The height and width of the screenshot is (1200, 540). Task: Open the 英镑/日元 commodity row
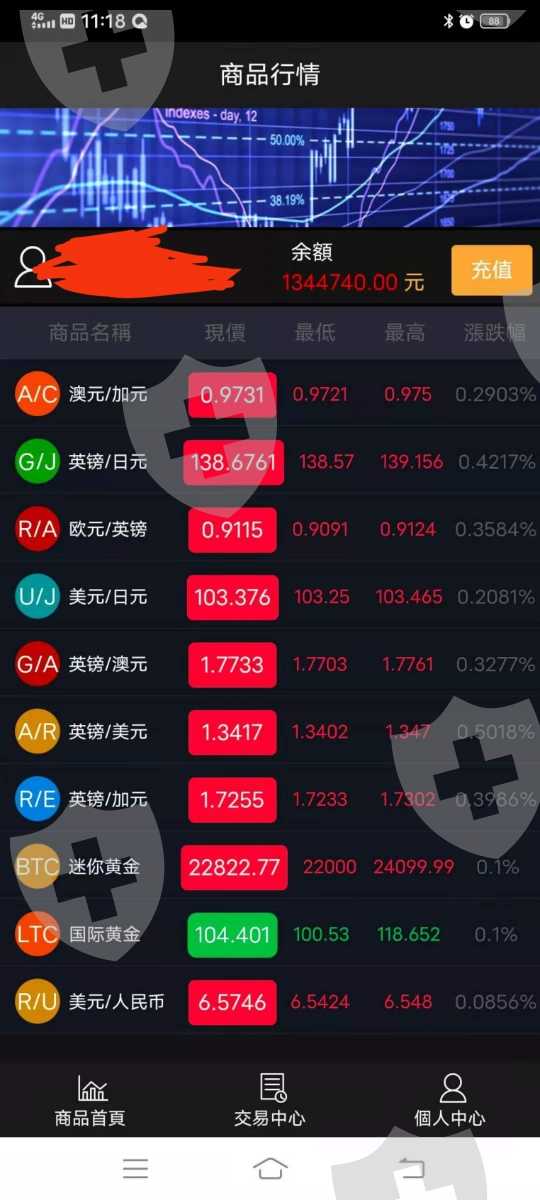point(270,462)
